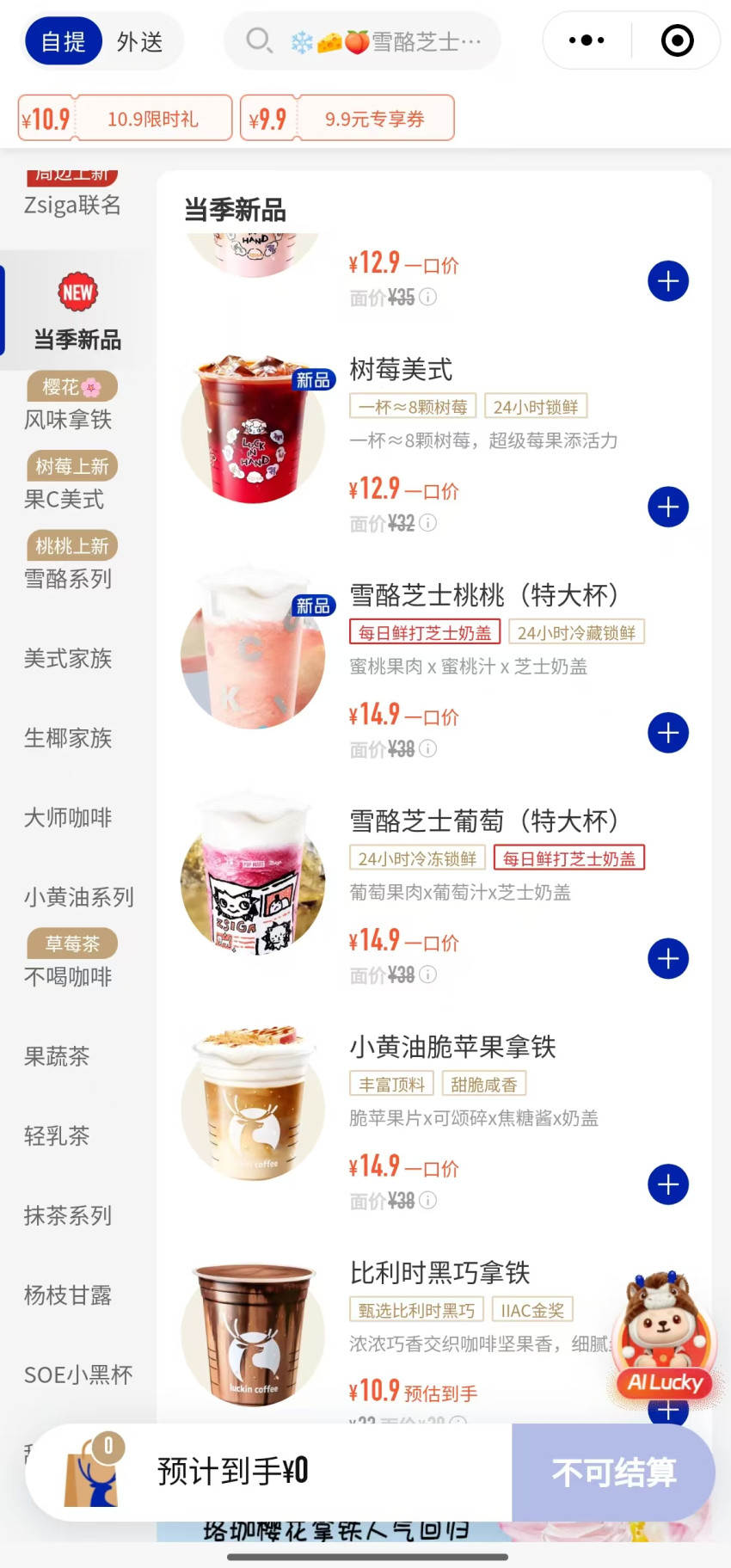The image size is (731, 1568).
Task: Select the 自提 pickup option
Action: coord(64,41)
